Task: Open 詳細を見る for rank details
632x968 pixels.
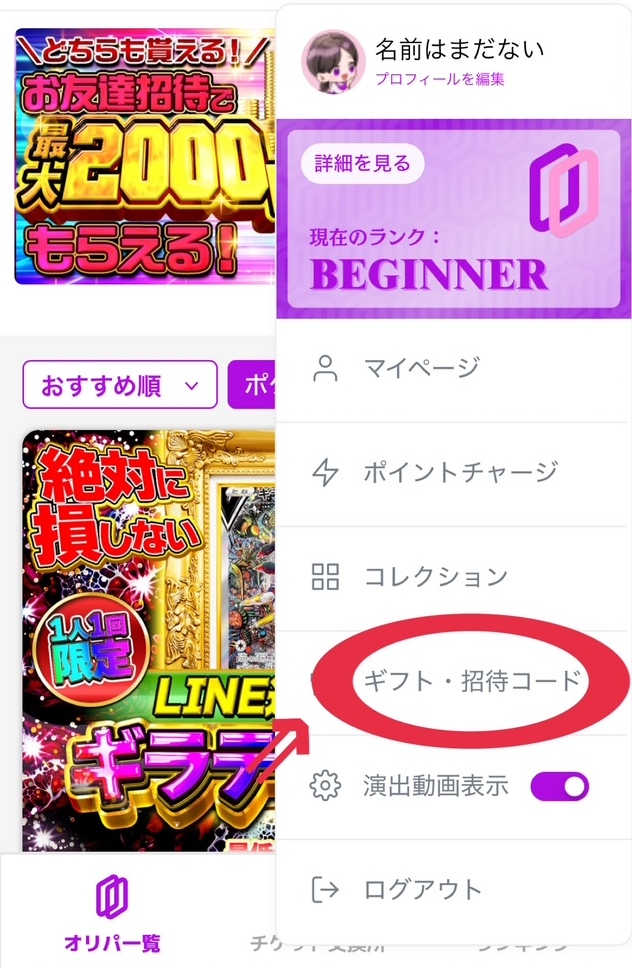Action: (x=363, y=164)
